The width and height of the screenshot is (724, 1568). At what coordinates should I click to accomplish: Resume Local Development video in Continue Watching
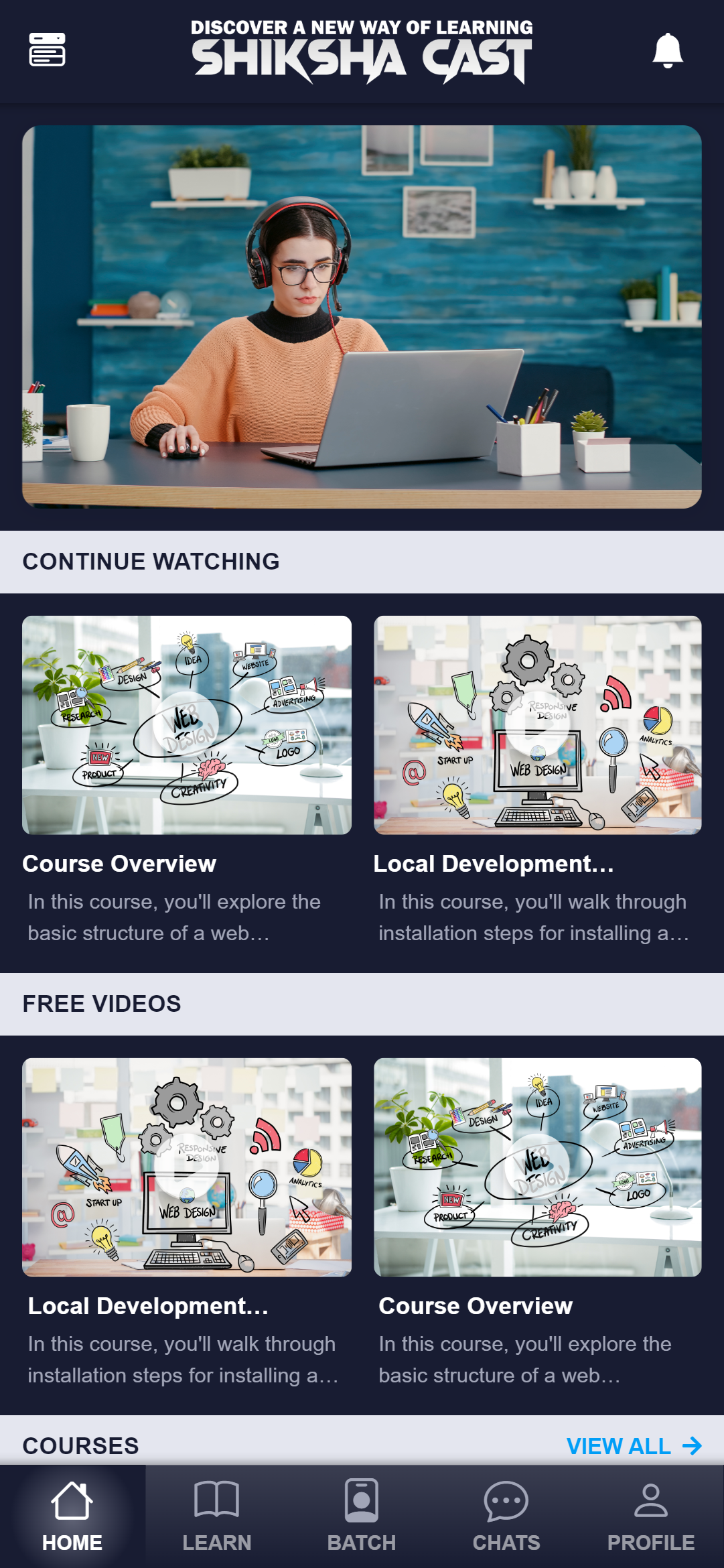[x=537, y=724]
